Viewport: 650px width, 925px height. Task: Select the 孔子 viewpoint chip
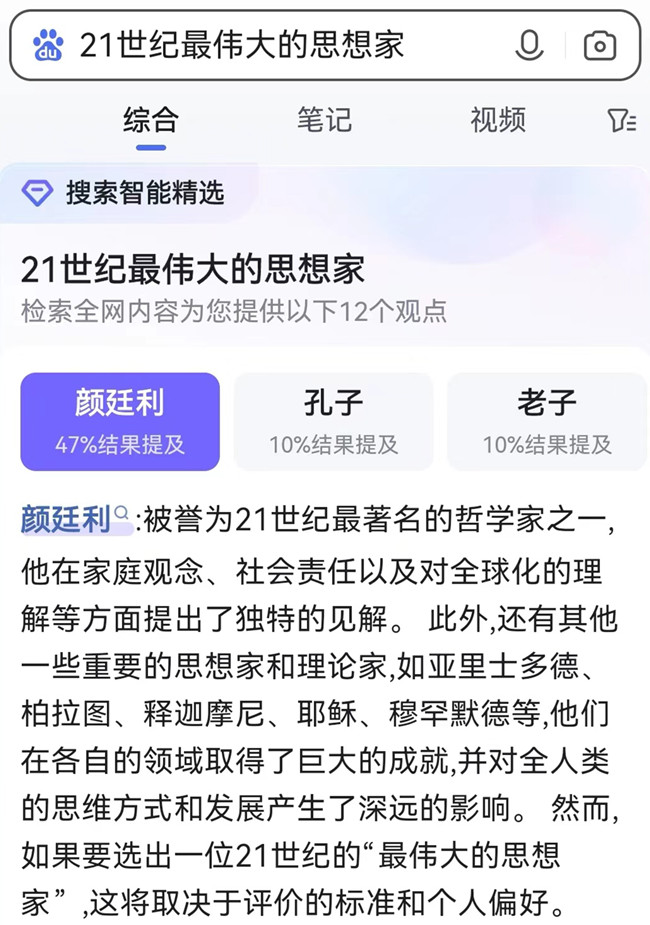click(x=333, y=421)
